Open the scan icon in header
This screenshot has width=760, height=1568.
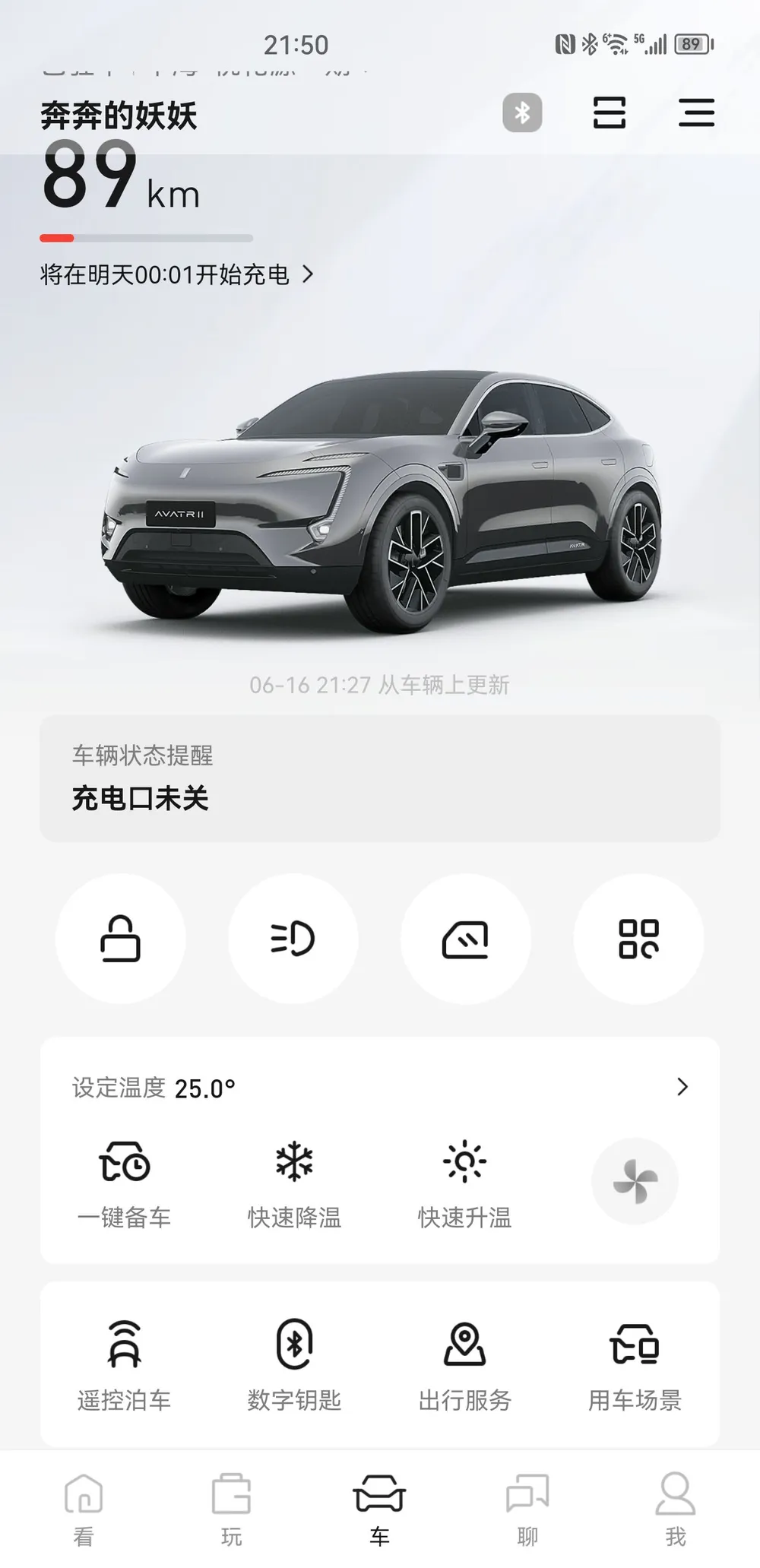tap(610, 113)
